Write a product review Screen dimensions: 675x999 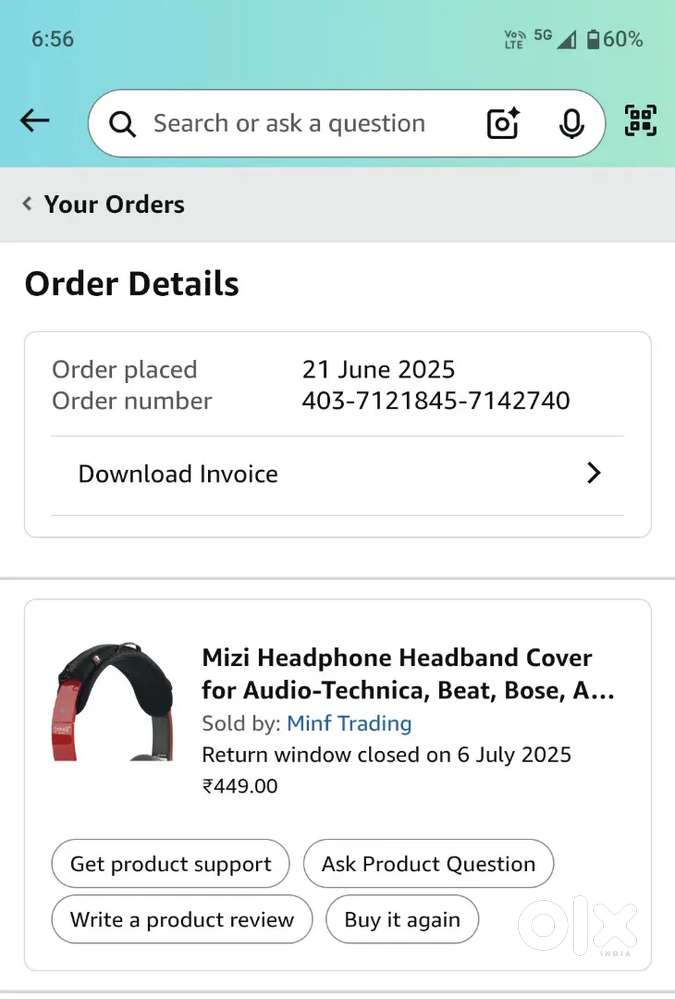click(x=182, y=920)
